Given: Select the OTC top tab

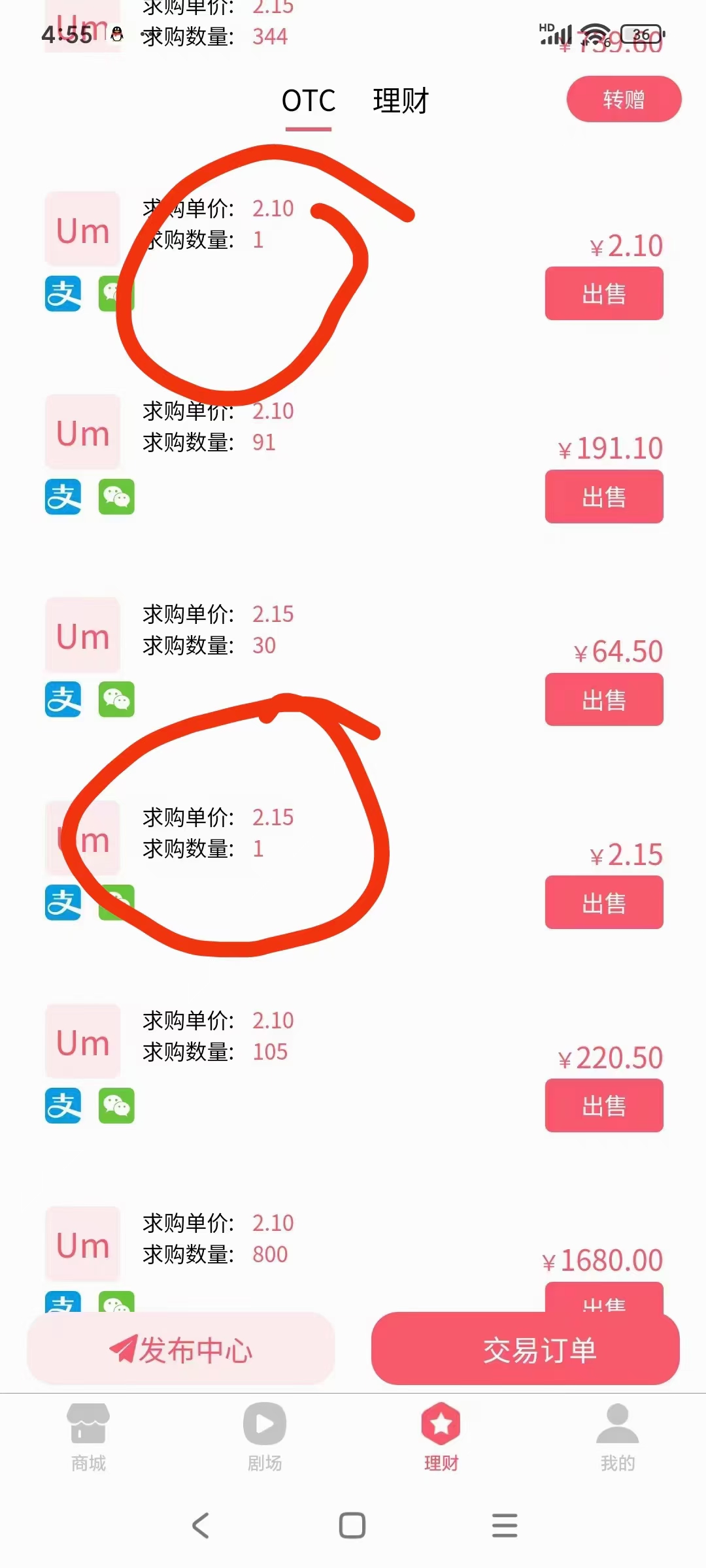Looking at the screenshot, I should (x=309, y=101).
